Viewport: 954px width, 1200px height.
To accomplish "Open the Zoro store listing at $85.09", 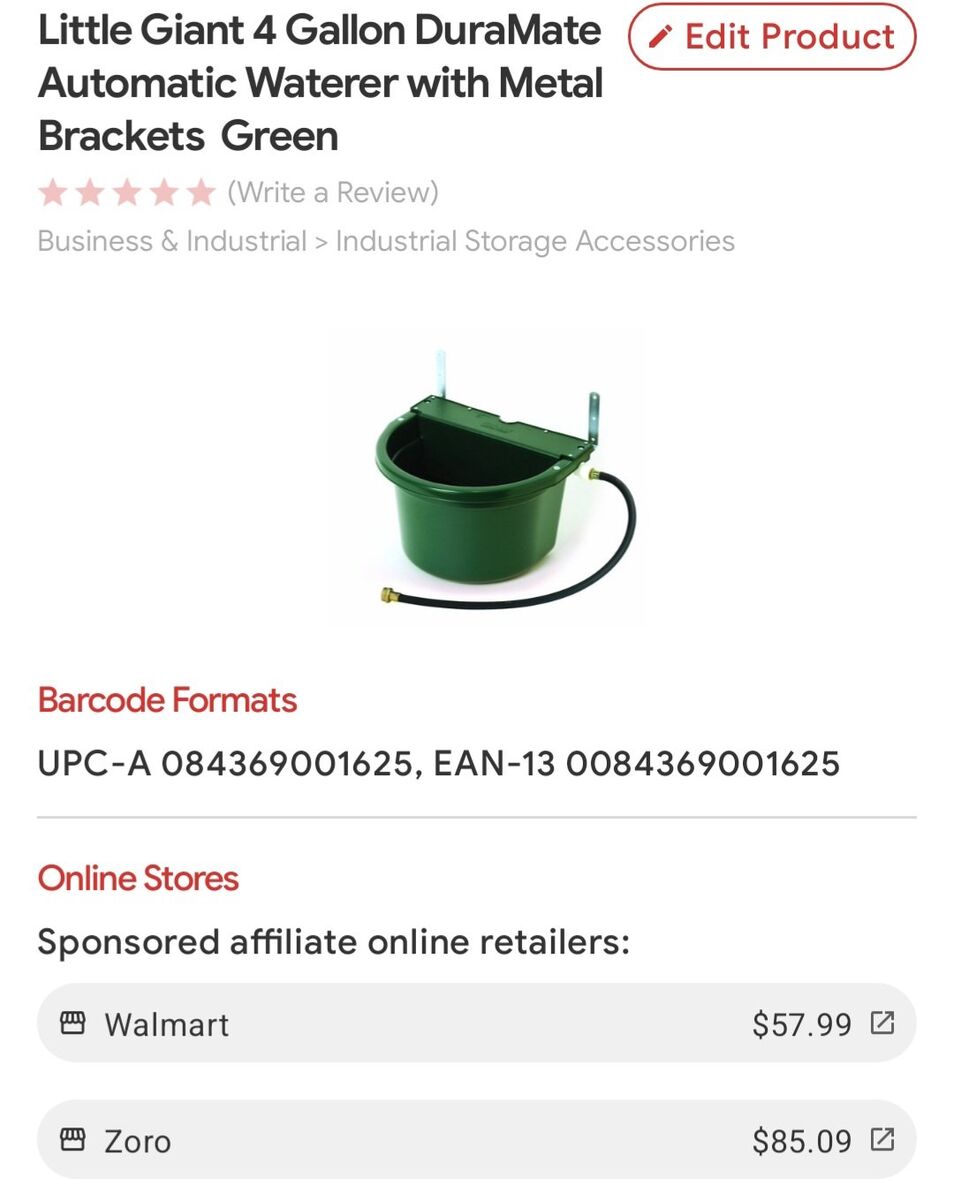I will 476,1140.
